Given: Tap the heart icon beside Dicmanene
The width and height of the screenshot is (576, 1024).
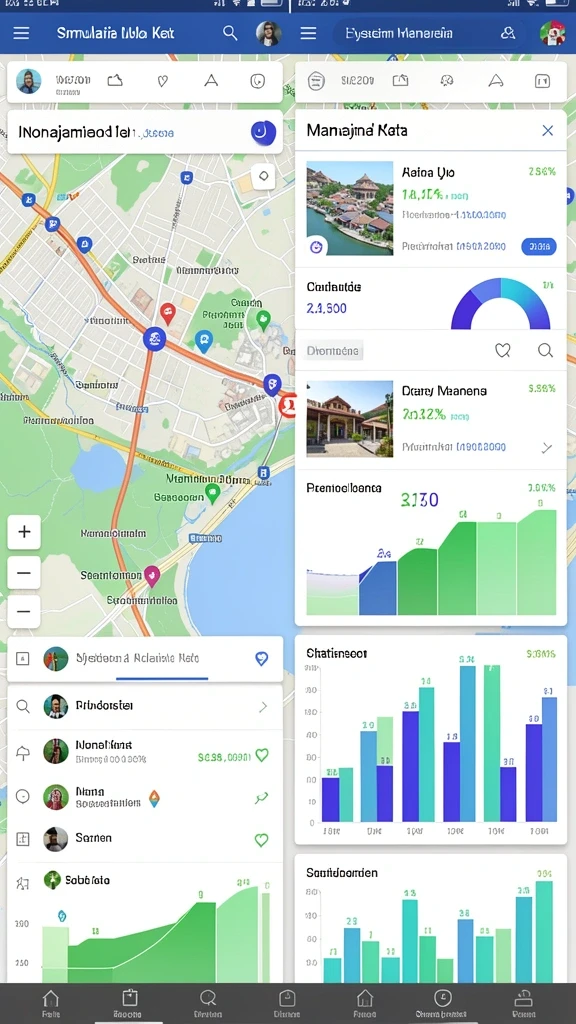Looking at the screenshot, I should 502,351.
